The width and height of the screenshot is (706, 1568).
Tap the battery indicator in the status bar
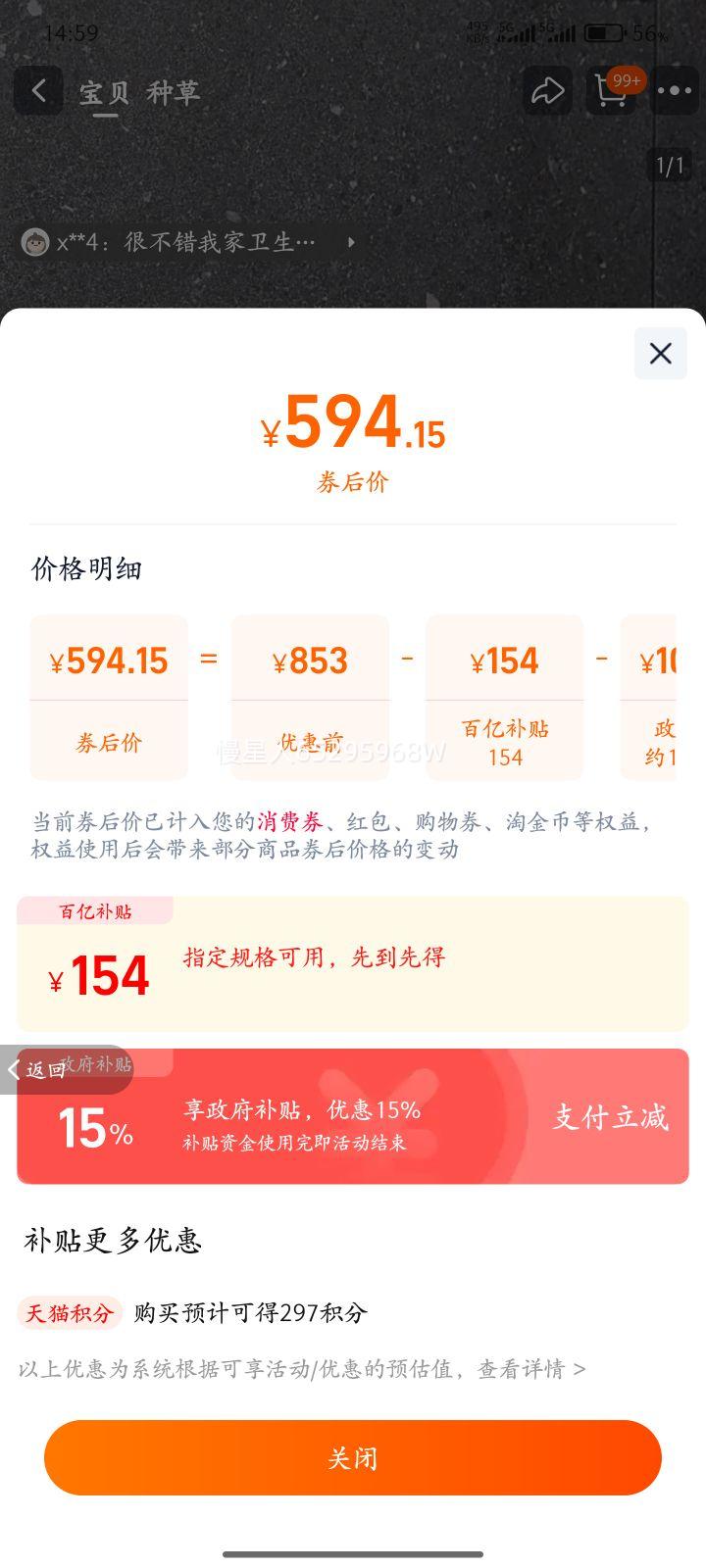tap(602, 31)
